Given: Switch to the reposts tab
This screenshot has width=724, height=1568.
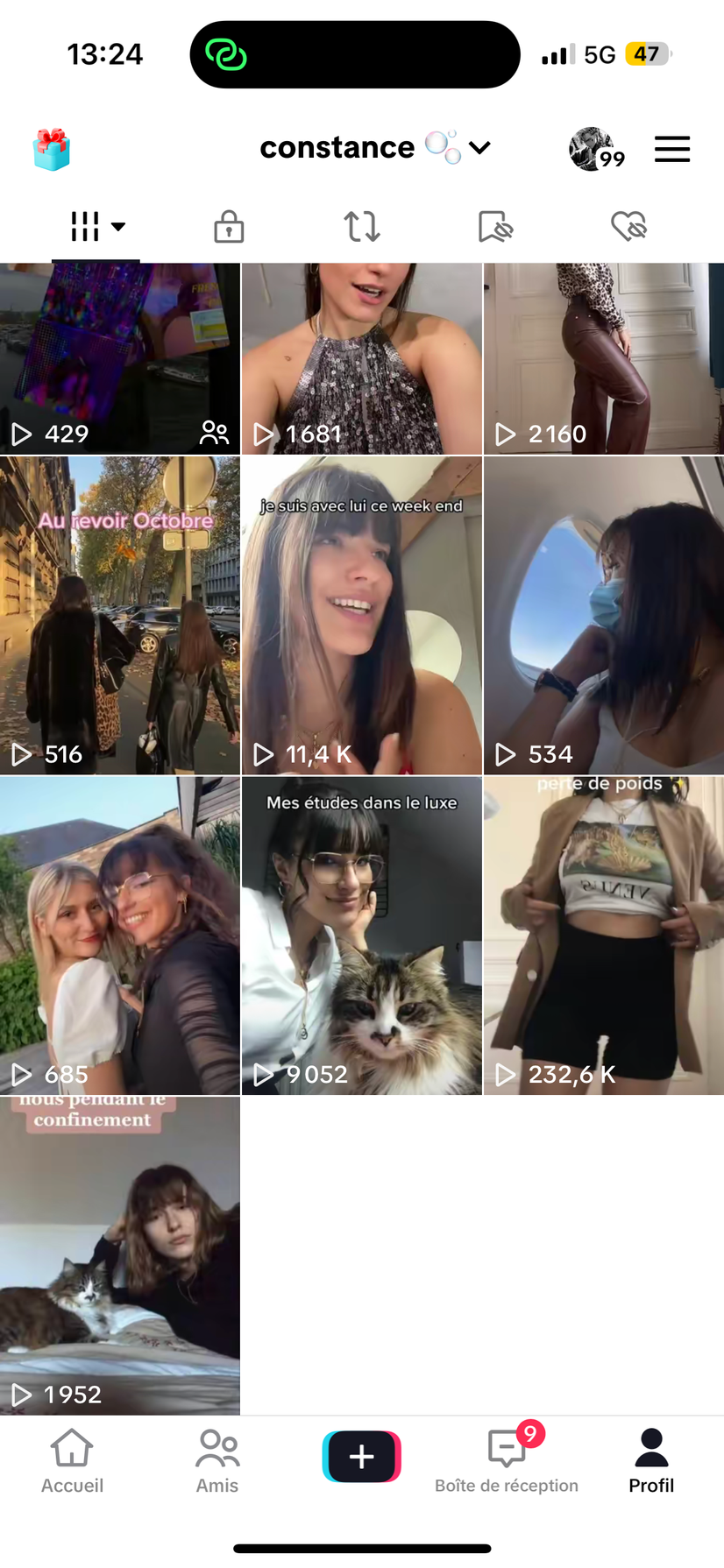Looking at the screenshot, I should pyautogui.click(x=362, y=227).
